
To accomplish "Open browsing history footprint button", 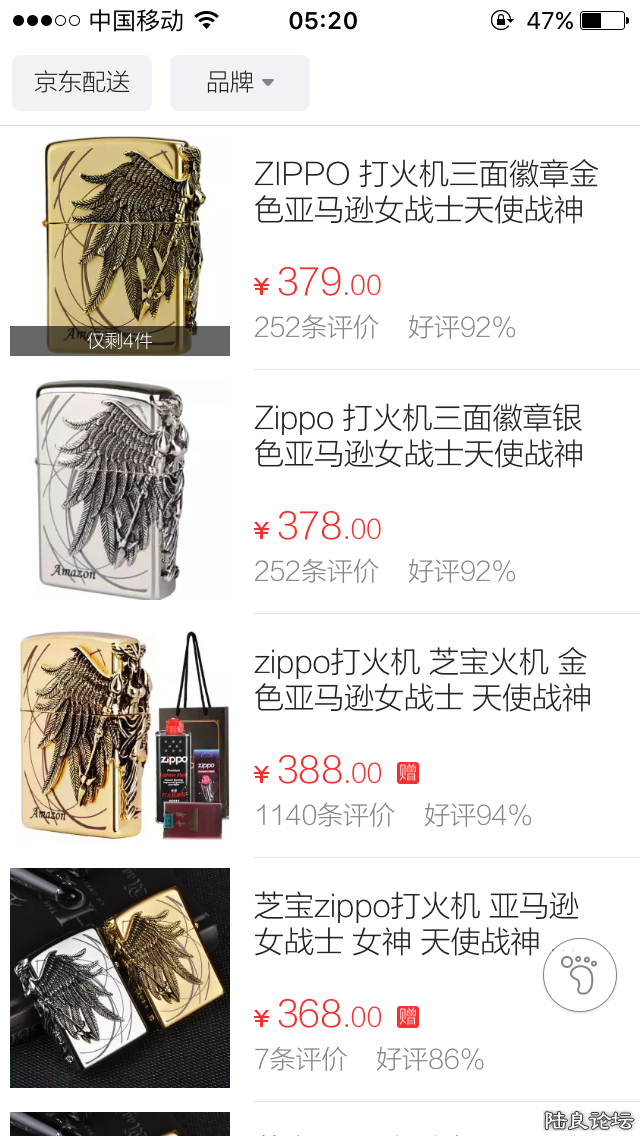I will point(579,974).
